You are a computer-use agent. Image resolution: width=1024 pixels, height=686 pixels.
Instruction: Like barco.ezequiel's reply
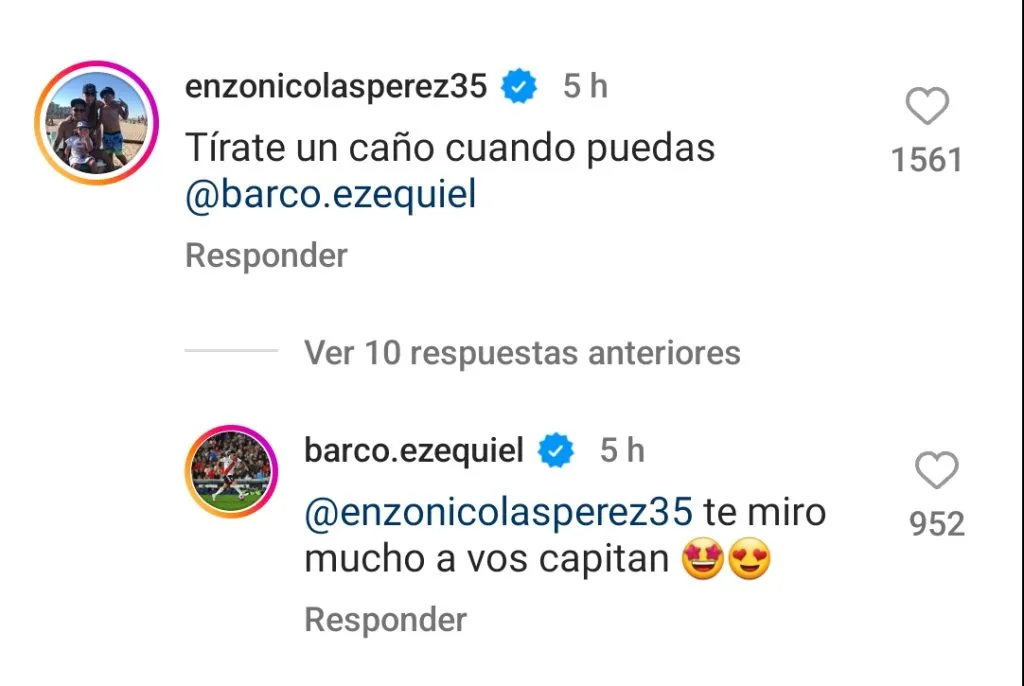tap(937, 470)
